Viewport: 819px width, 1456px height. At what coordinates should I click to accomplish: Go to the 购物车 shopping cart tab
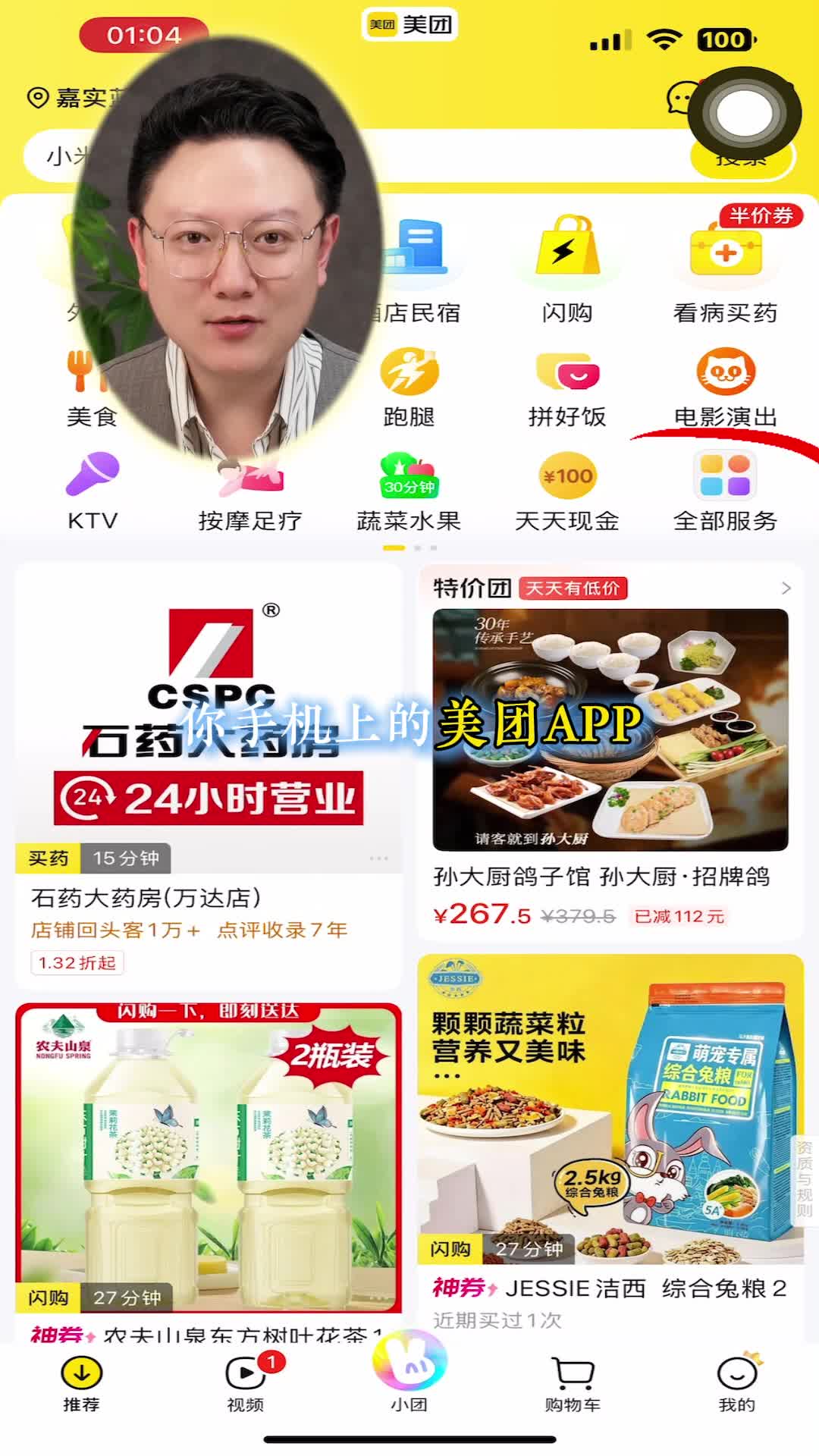click(x=573, y=1384)
